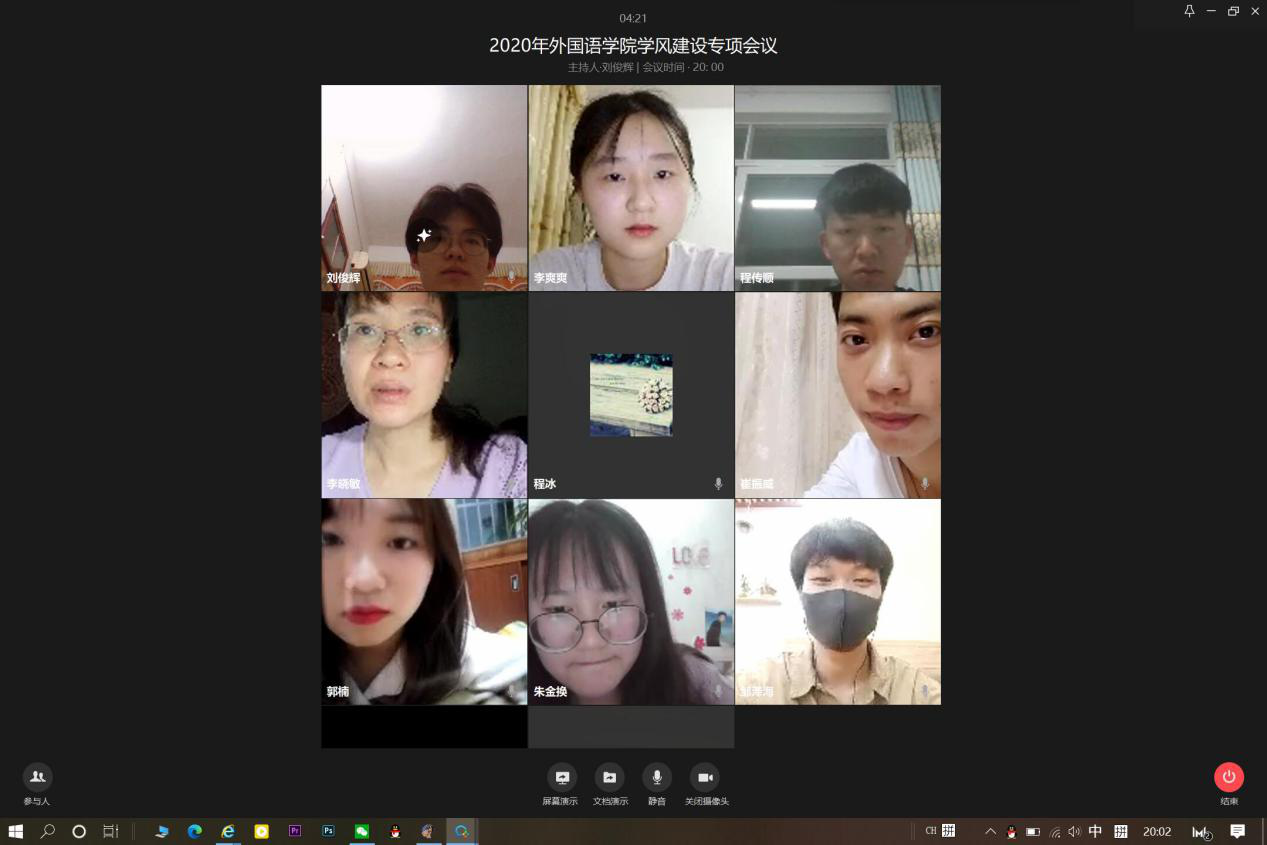
Task: Select 程冰's avatar tile
Action: [x=631, y=395]
